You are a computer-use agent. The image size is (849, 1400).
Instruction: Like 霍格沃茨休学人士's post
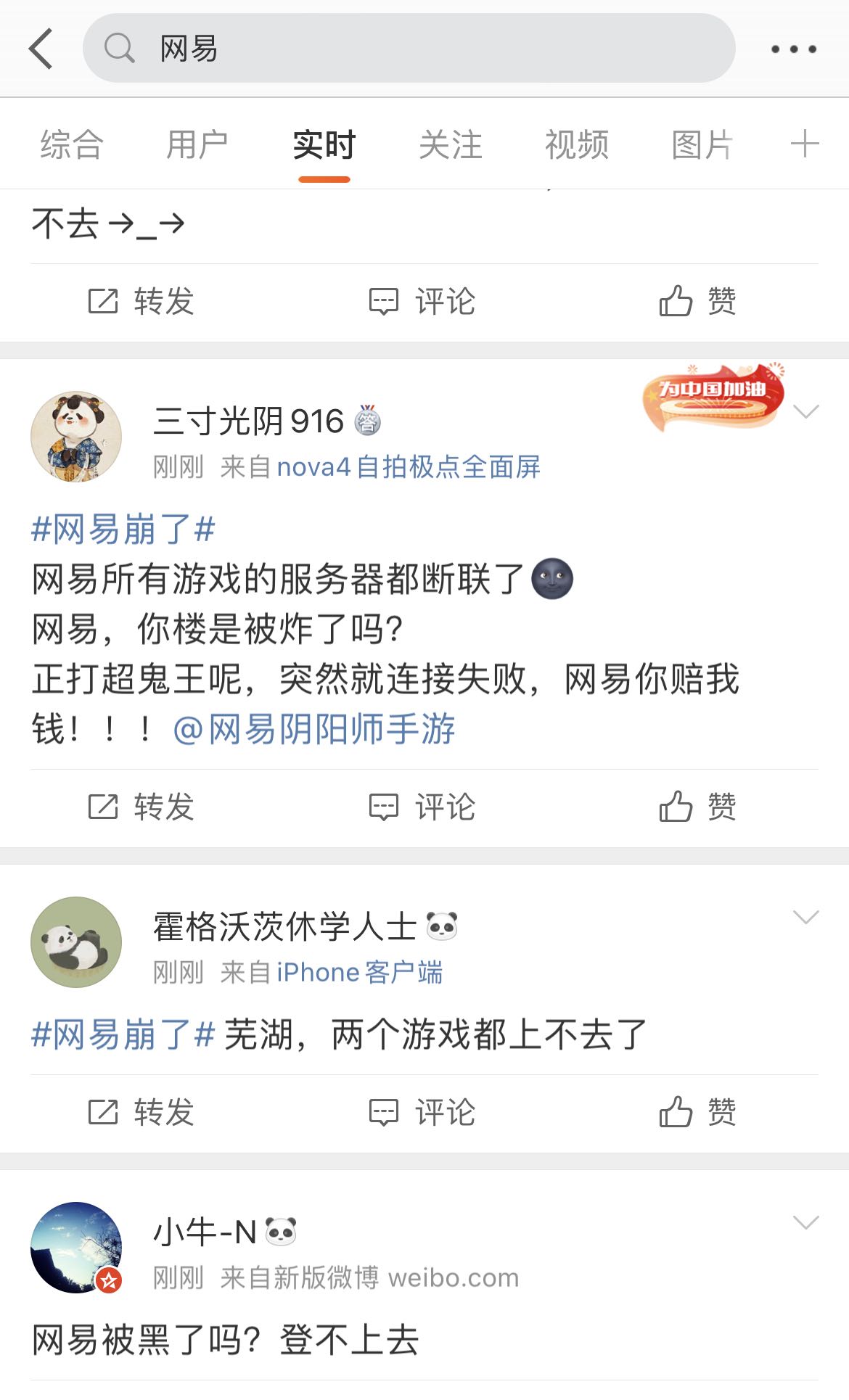pyautogui.click(x=697, y=1112)
